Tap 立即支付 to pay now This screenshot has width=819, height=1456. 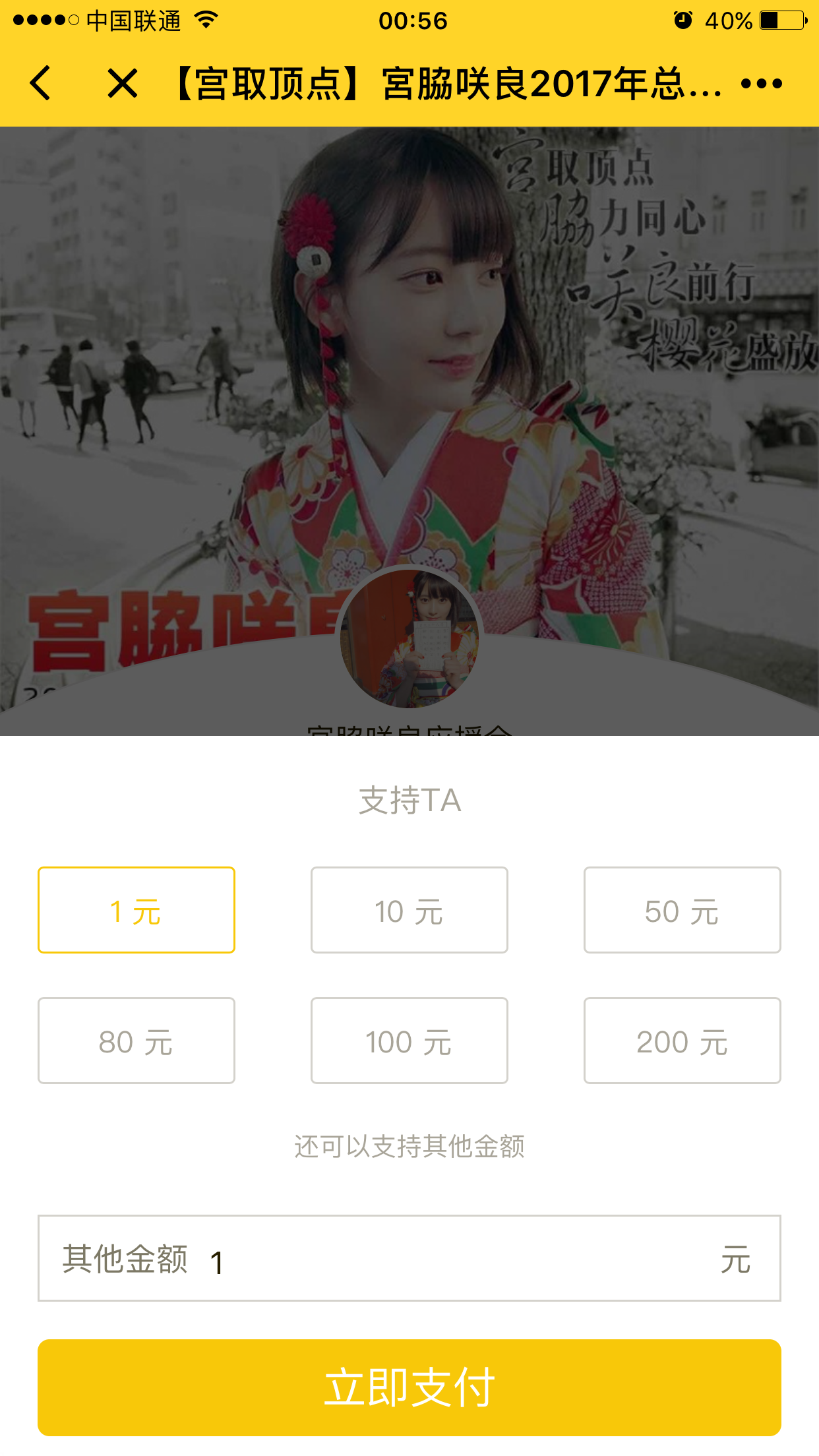(x=409, y=1387)
